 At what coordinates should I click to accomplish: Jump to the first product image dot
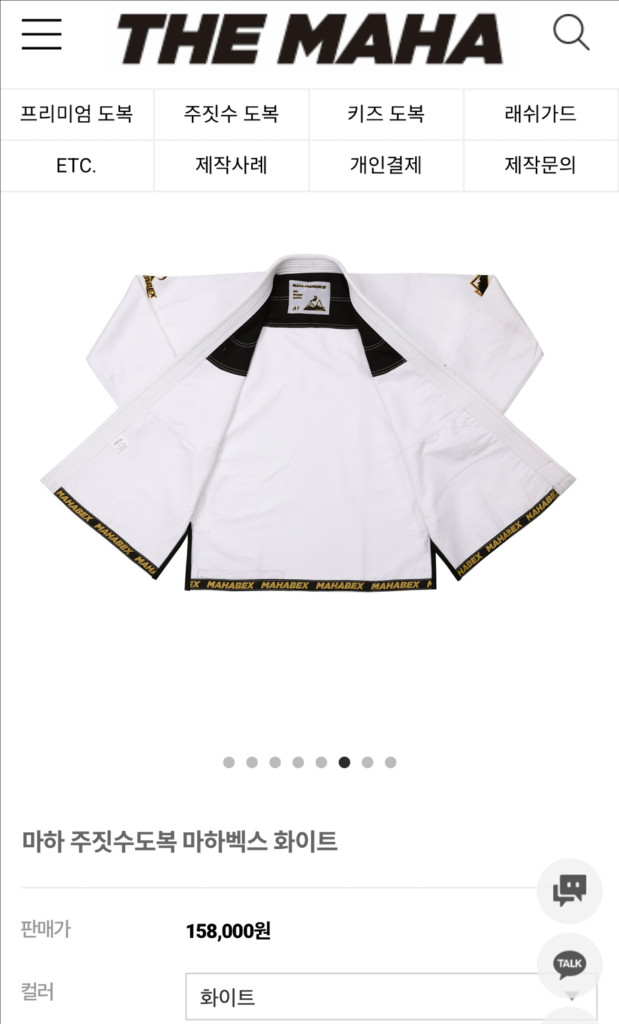[x=229, y=762]
